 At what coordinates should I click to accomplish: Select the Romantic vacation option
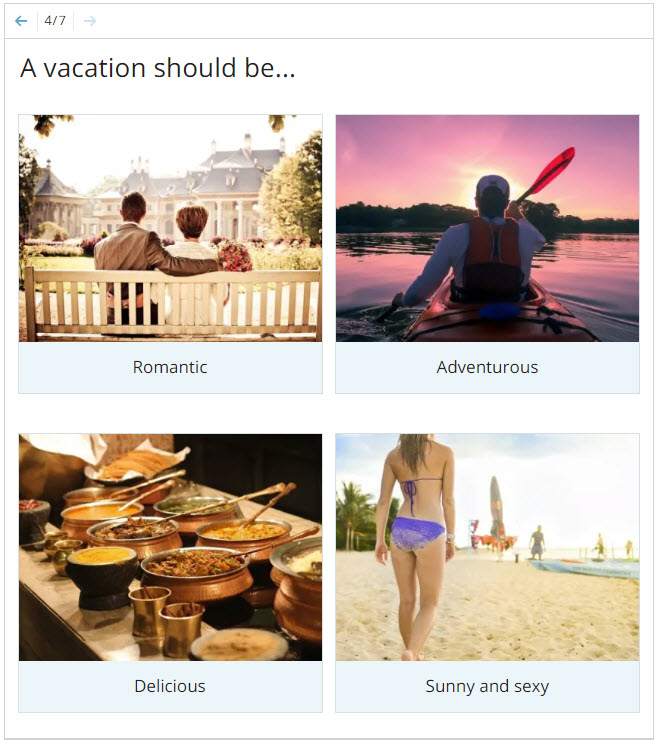170,253
